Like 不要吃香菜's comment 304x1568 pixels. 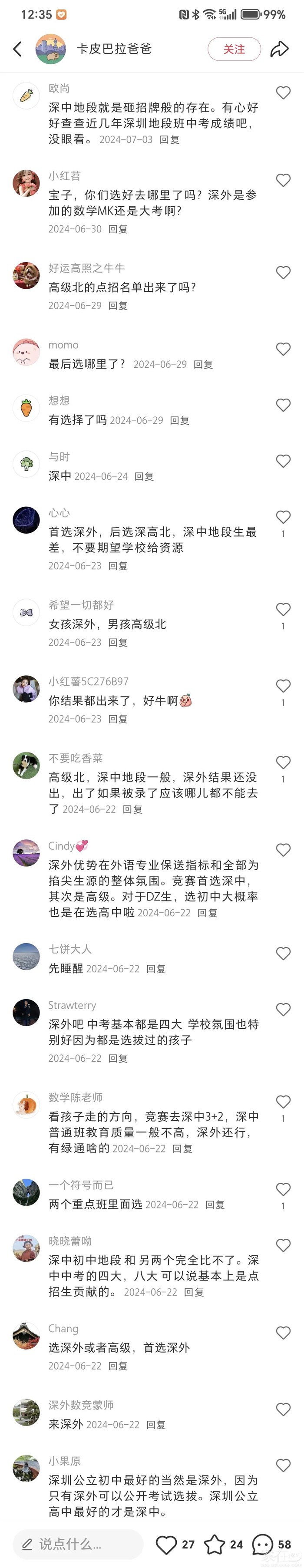click(283, 763)
